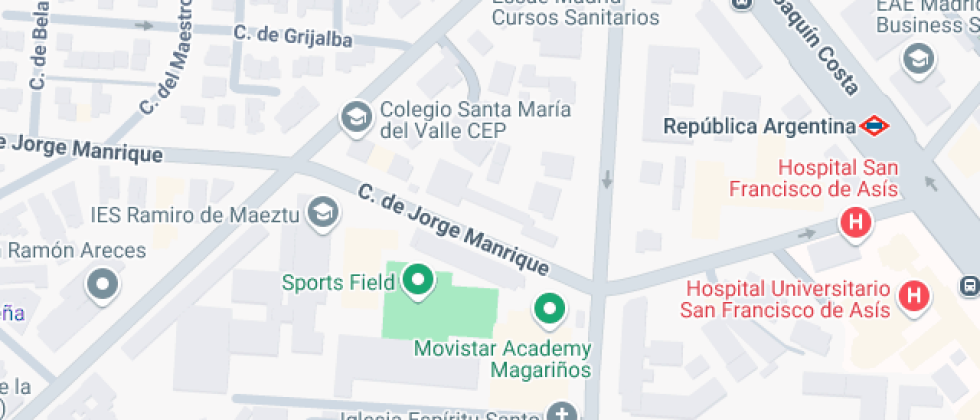This screenshot has height=420, width=980.
Task: Select the Movistar Academy Magariños pin
Action: [548, 309]
